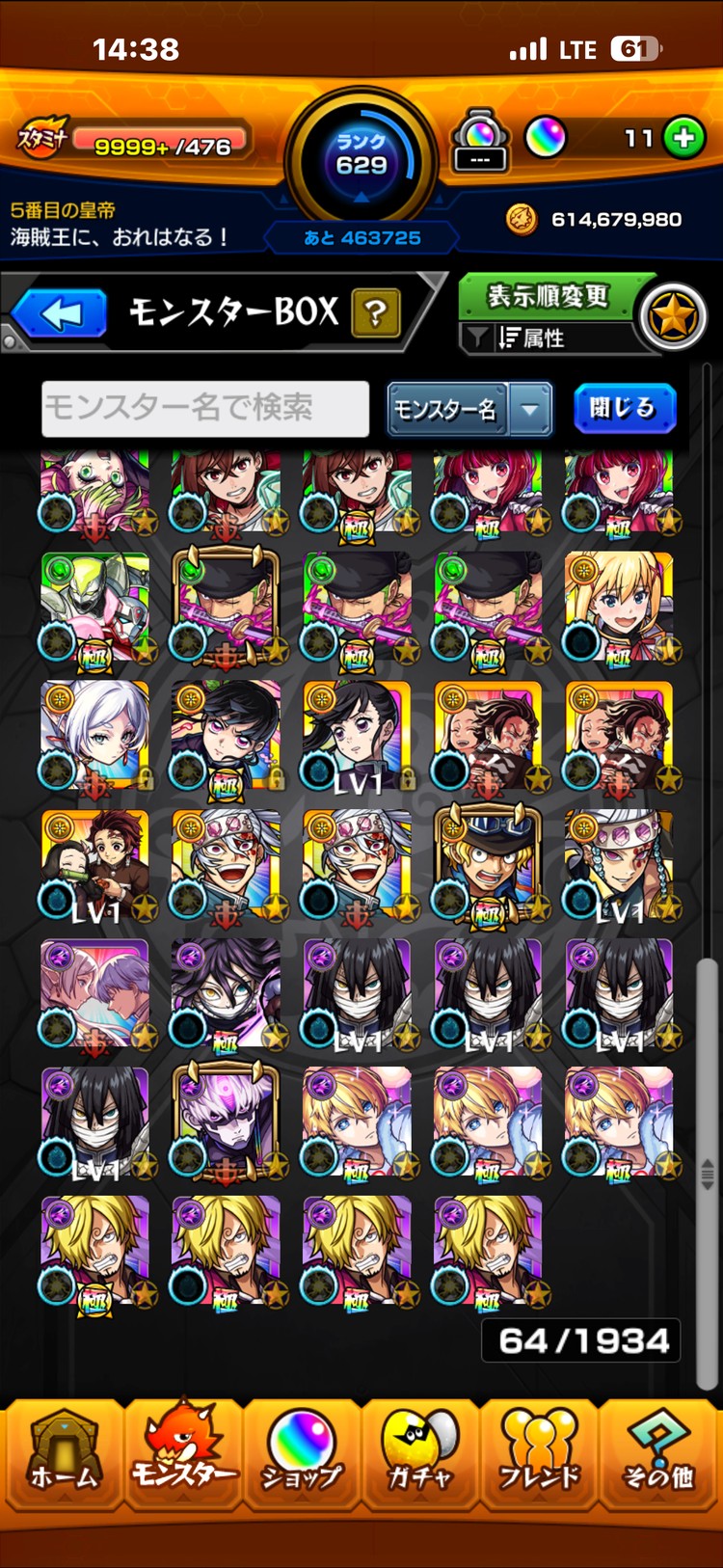Tap 表示順変更 to change display order
This screenshot has width=723, height=1568.
click(547, 296)
